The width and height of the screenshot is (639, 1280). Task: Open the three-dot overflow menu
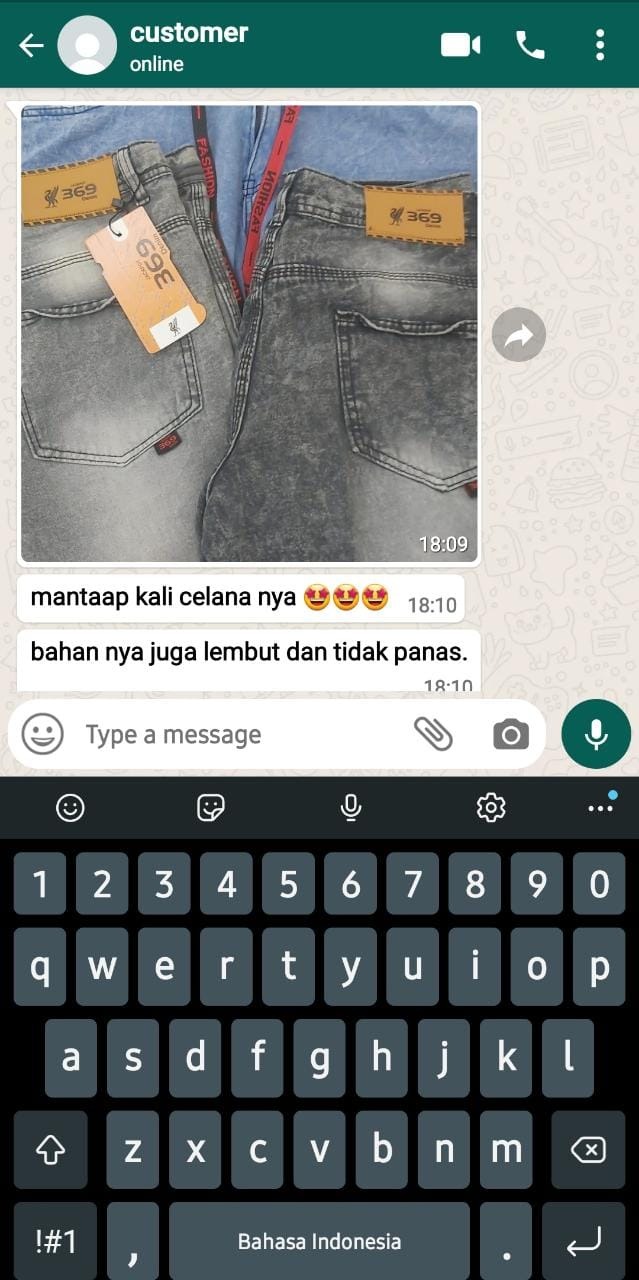click(599, 45)
